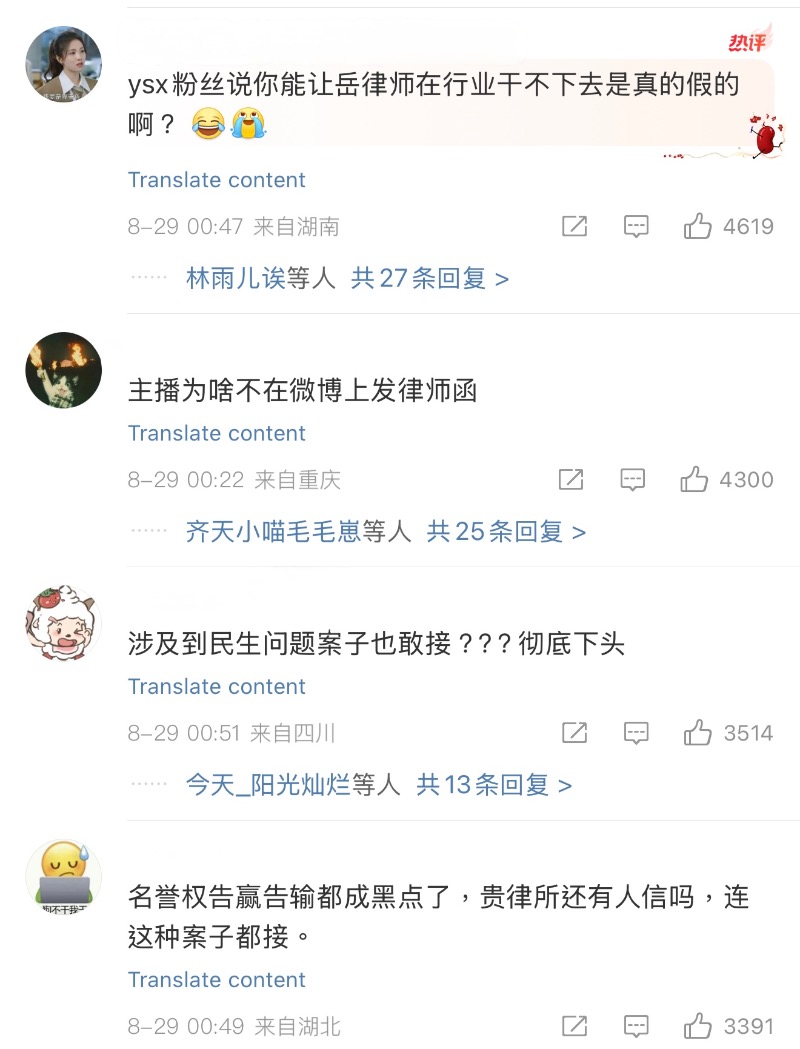Viewport: 800px width, 1049px height.
Task: Like the 名誉权 comment from 湖北
Action: pyautogui.click(x=698, y=1026)
